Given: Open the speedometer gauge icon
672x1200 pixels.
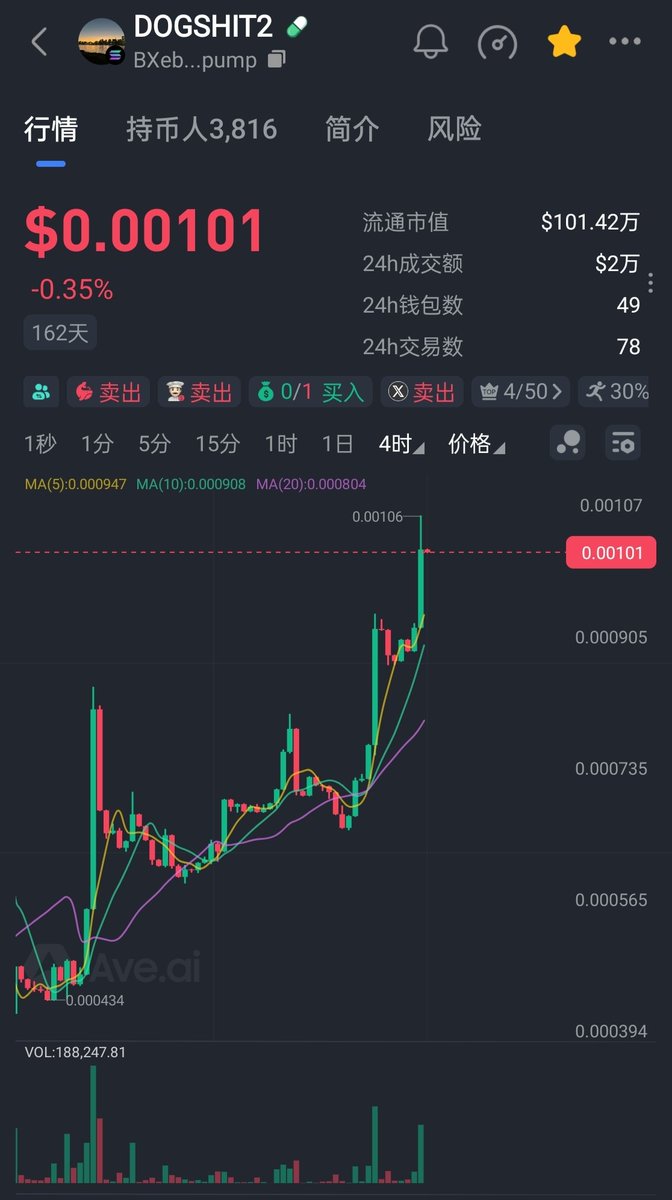Looking at the screenshot, I should [x=498, y=42].
